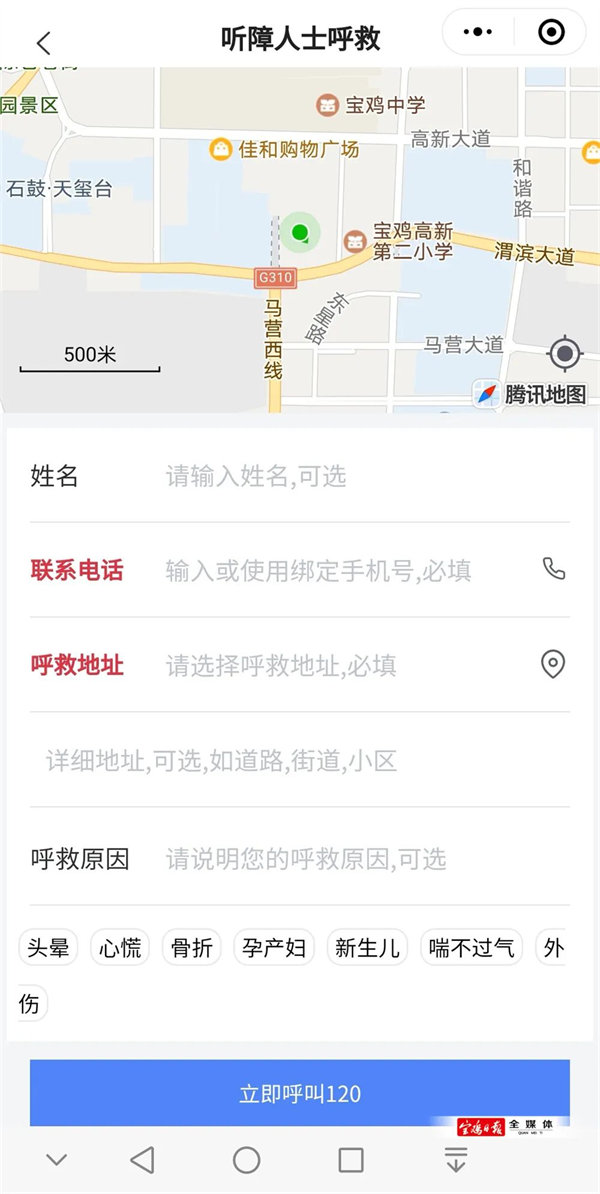
Task: Use bound phone number via phone icon
Action: coord(553,569)
